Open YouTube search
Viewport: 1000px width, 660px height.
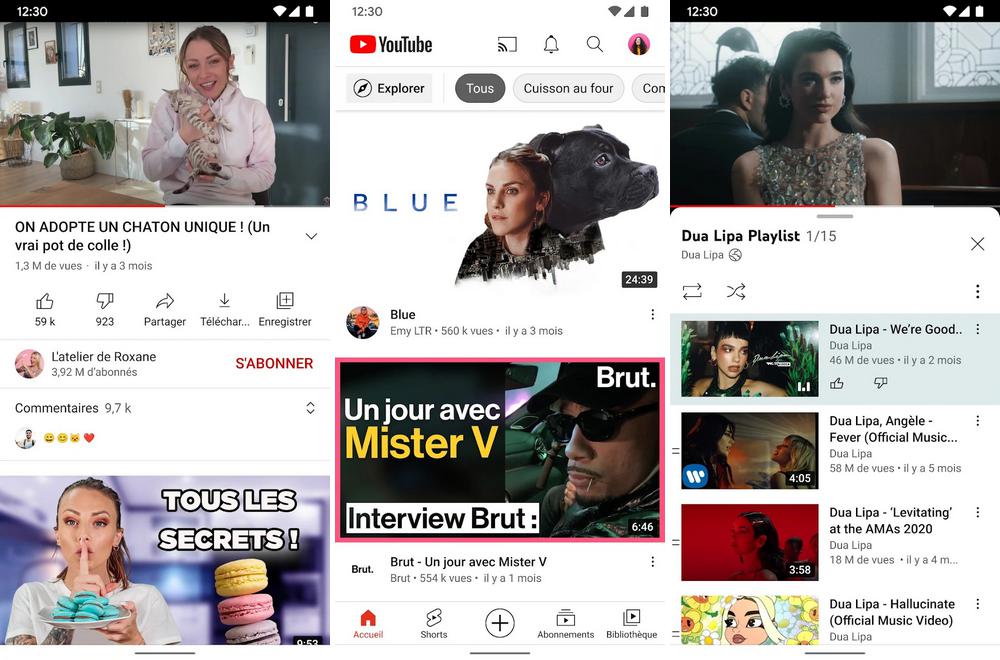[x=595, y=44]
